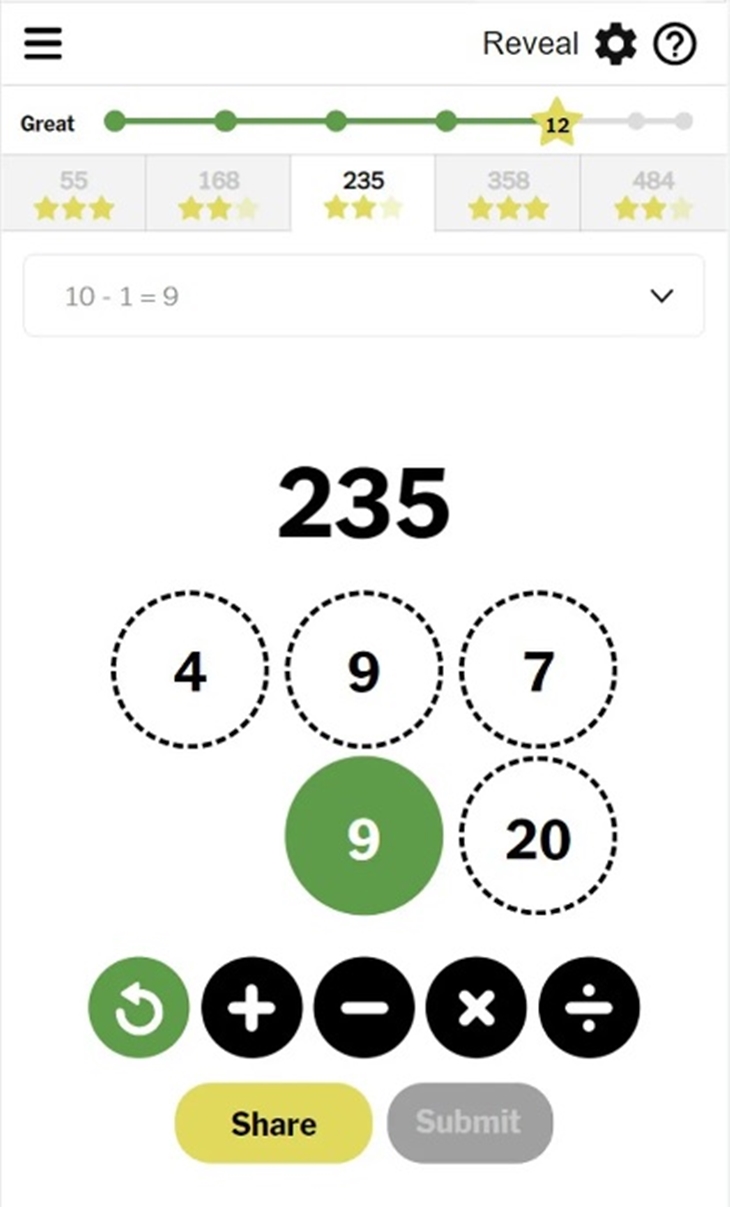Select the number 7 circle
730x1207 pixels.
[538, 670]
